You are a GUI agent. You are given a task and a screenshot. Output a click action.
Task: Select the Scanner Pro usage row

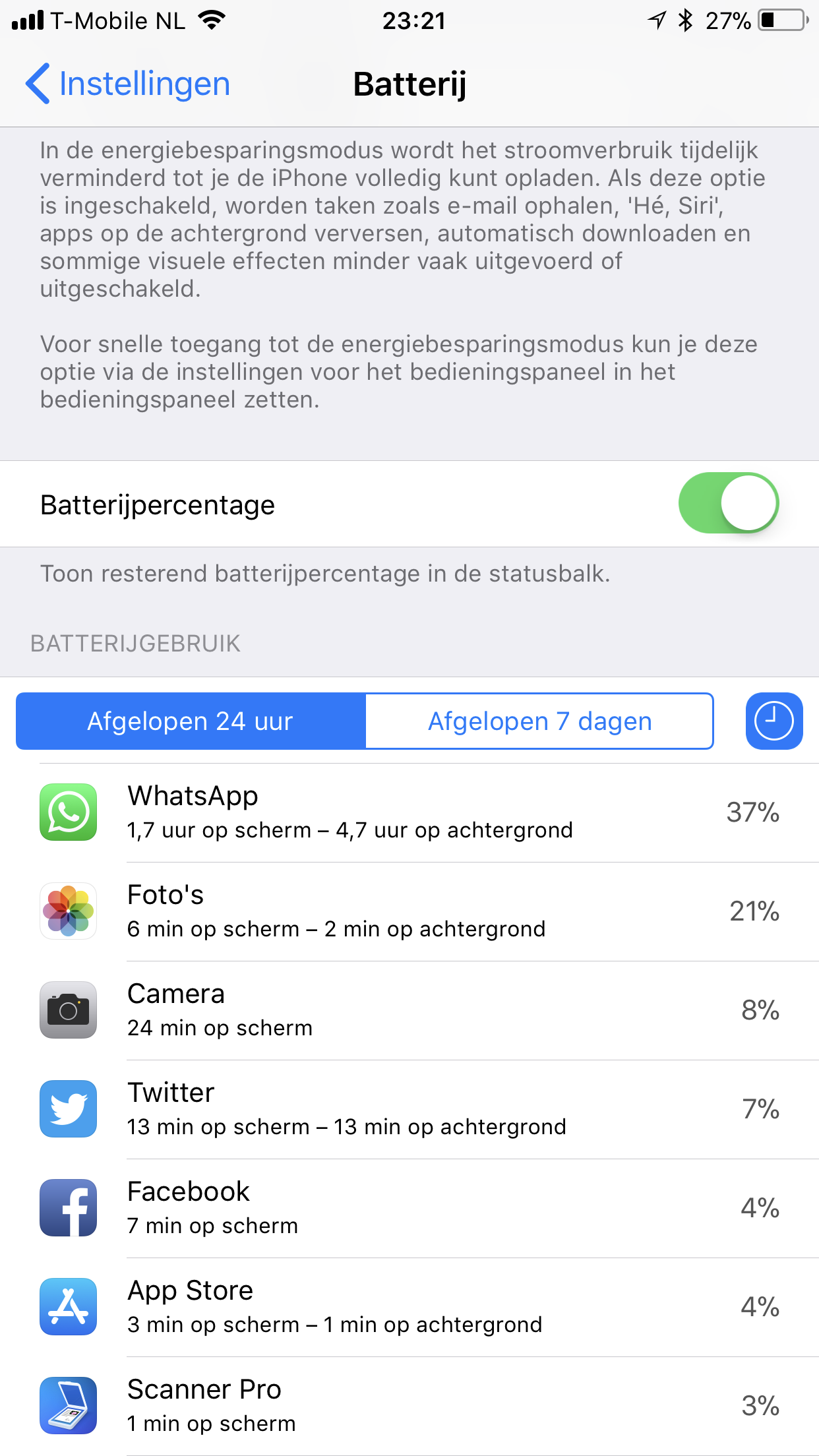(x=409, y=1406)
